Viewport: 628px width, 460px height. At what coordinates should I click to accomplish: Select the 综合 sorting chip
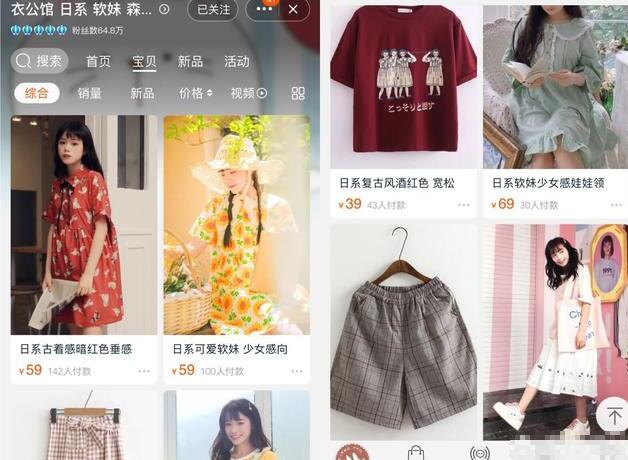point(36,93)
